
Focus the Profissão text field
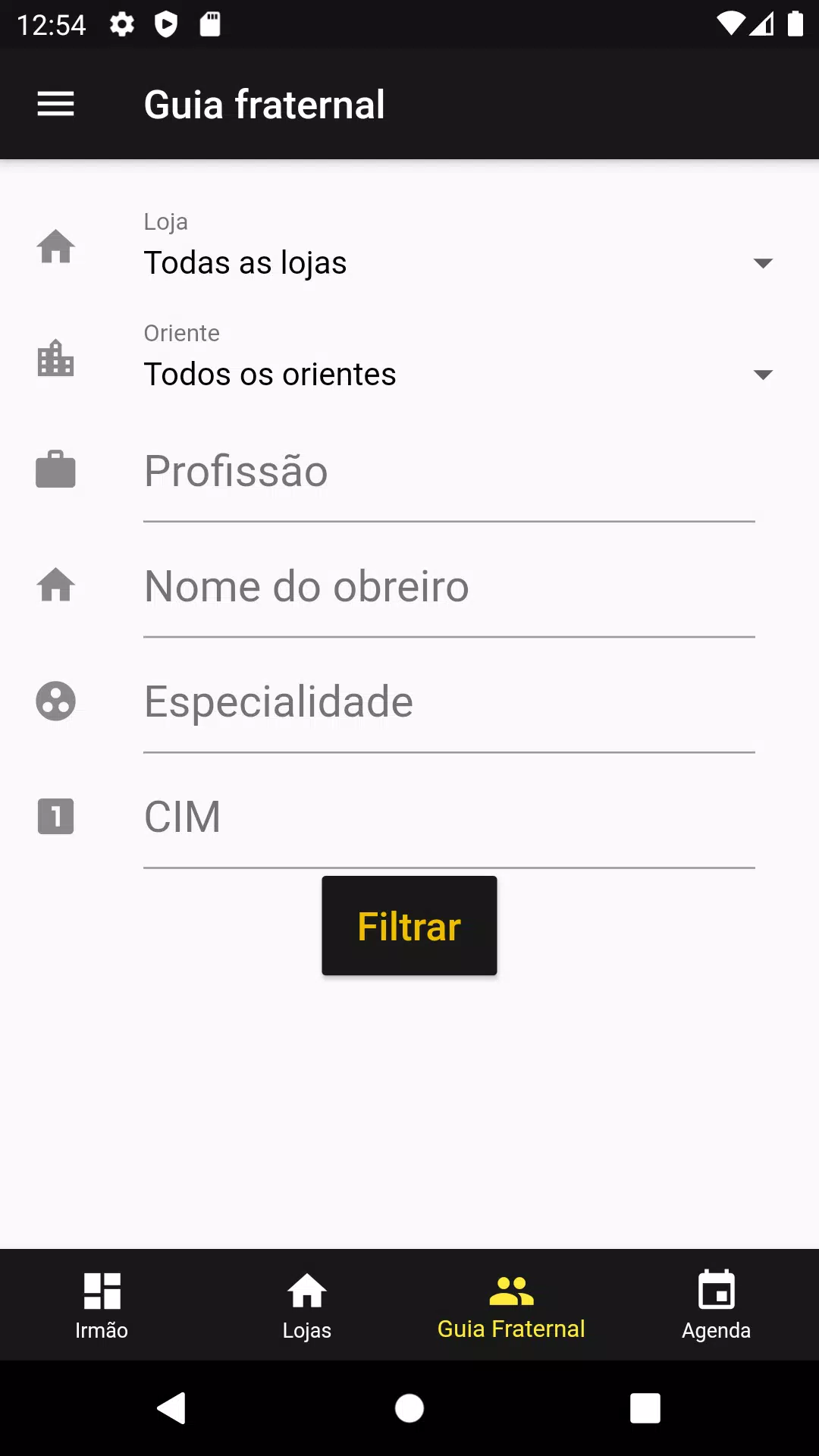449,472
